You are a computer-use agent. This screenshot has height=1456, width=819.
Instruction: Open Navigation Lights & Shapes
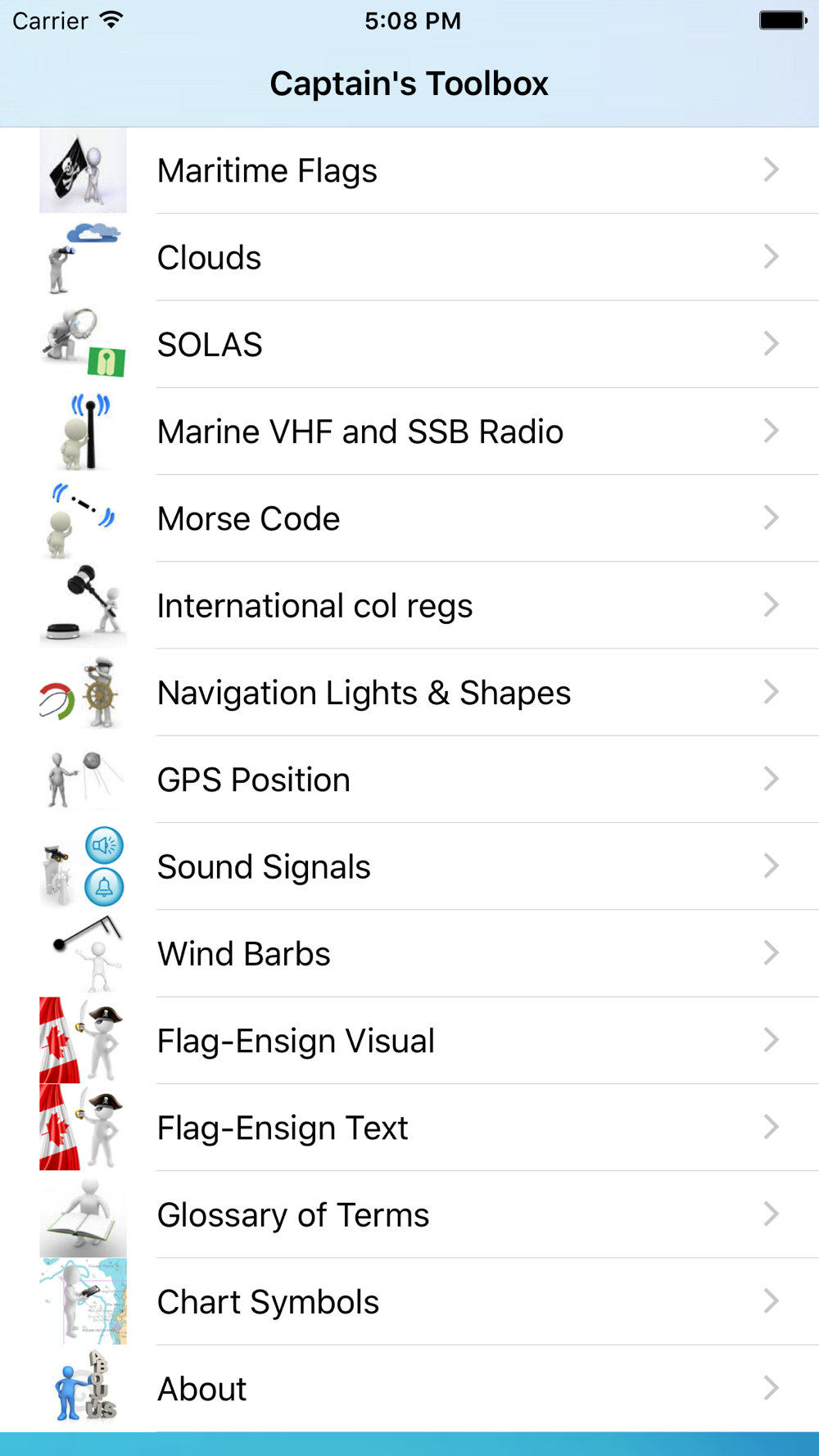(409, 692)
